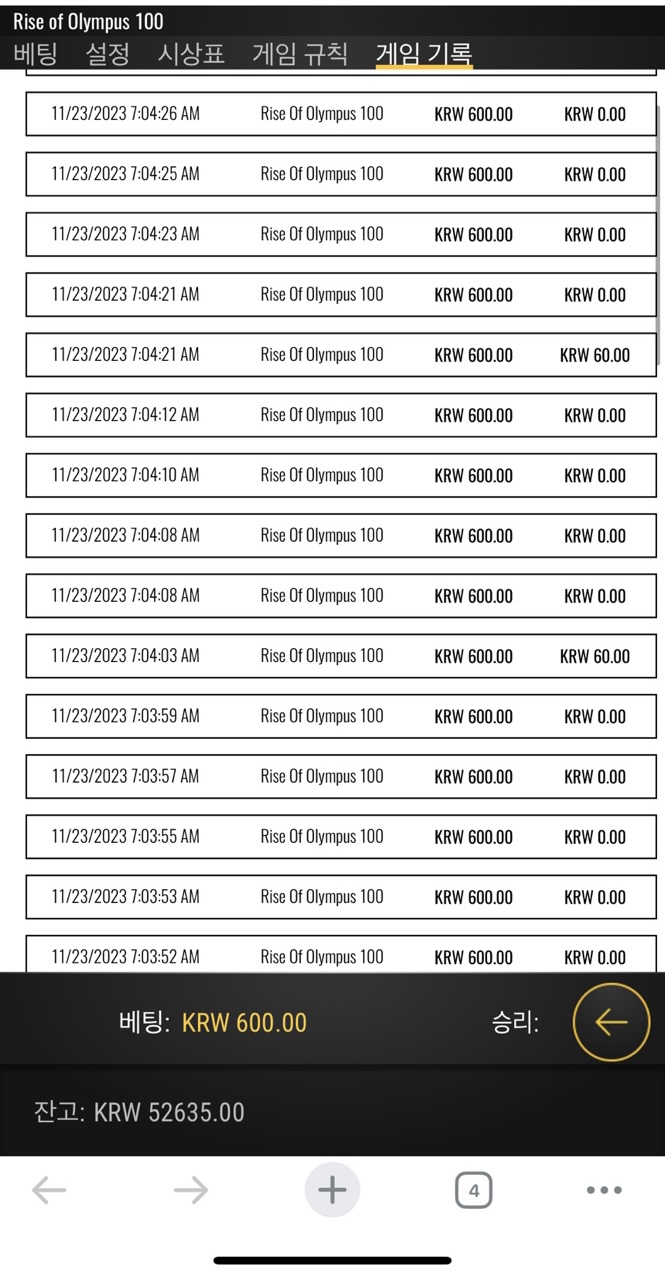
Task: Open the 7:04:12 AM game record
Action: pos(341,414)
